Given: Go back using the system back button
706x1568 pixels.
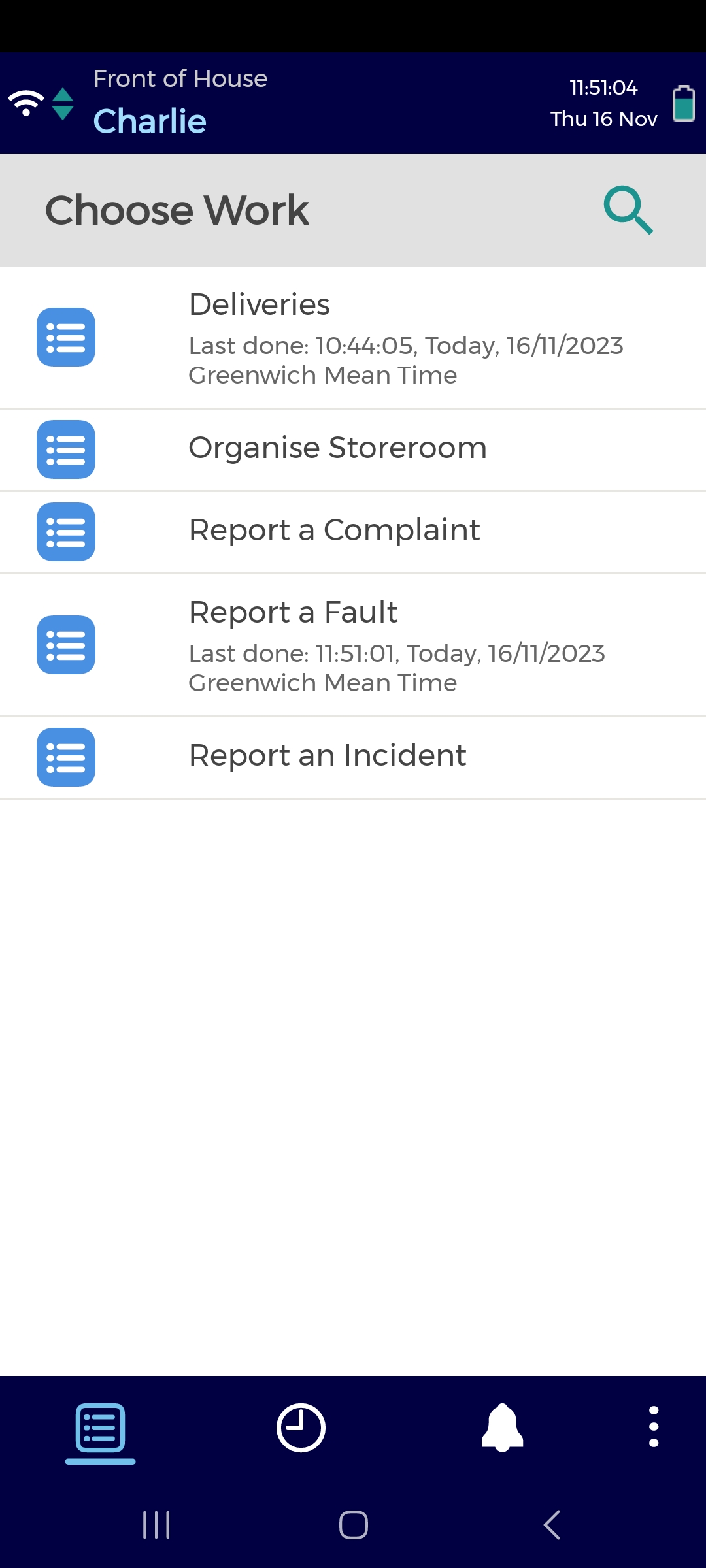Looking at the screenshot, I should [552, 1526].
